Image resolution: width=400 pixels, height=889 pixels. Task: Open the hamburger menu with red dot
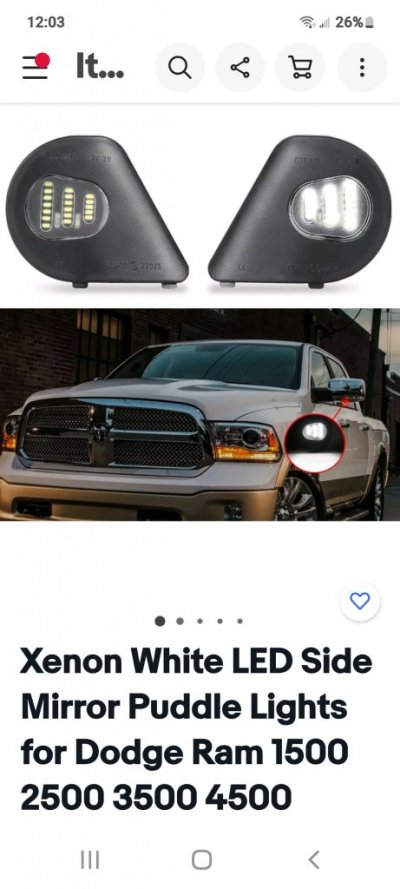(x=36, y=67)
